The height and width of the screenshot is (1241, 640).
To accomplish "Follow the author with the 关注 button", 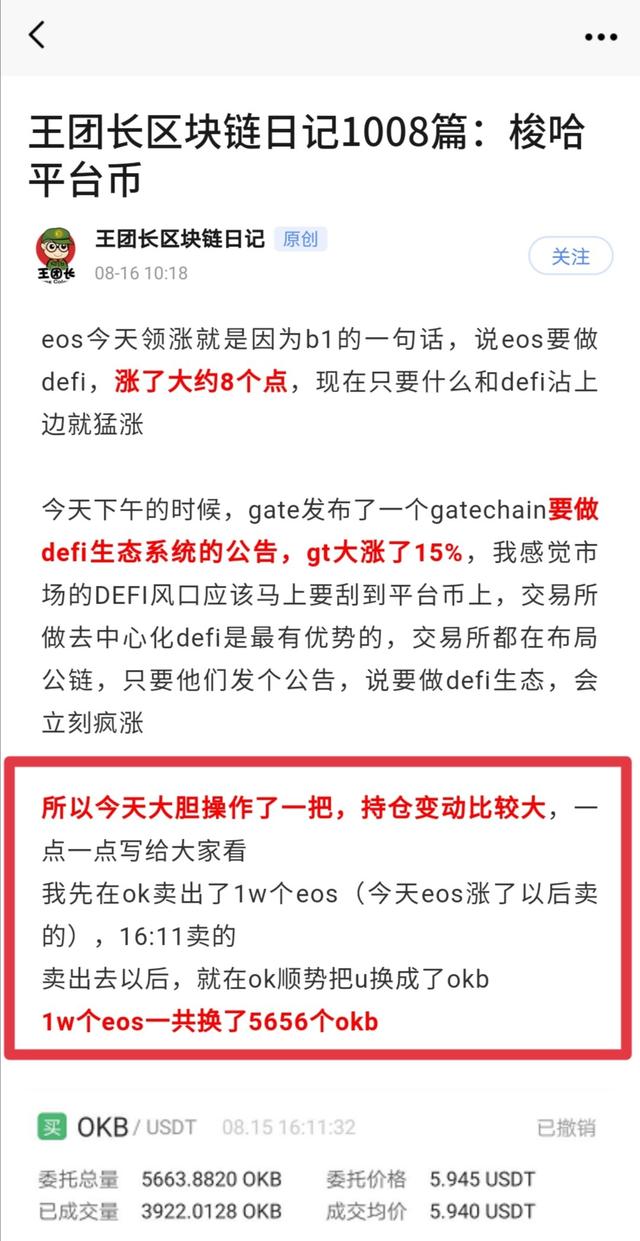I will point(571,257).
